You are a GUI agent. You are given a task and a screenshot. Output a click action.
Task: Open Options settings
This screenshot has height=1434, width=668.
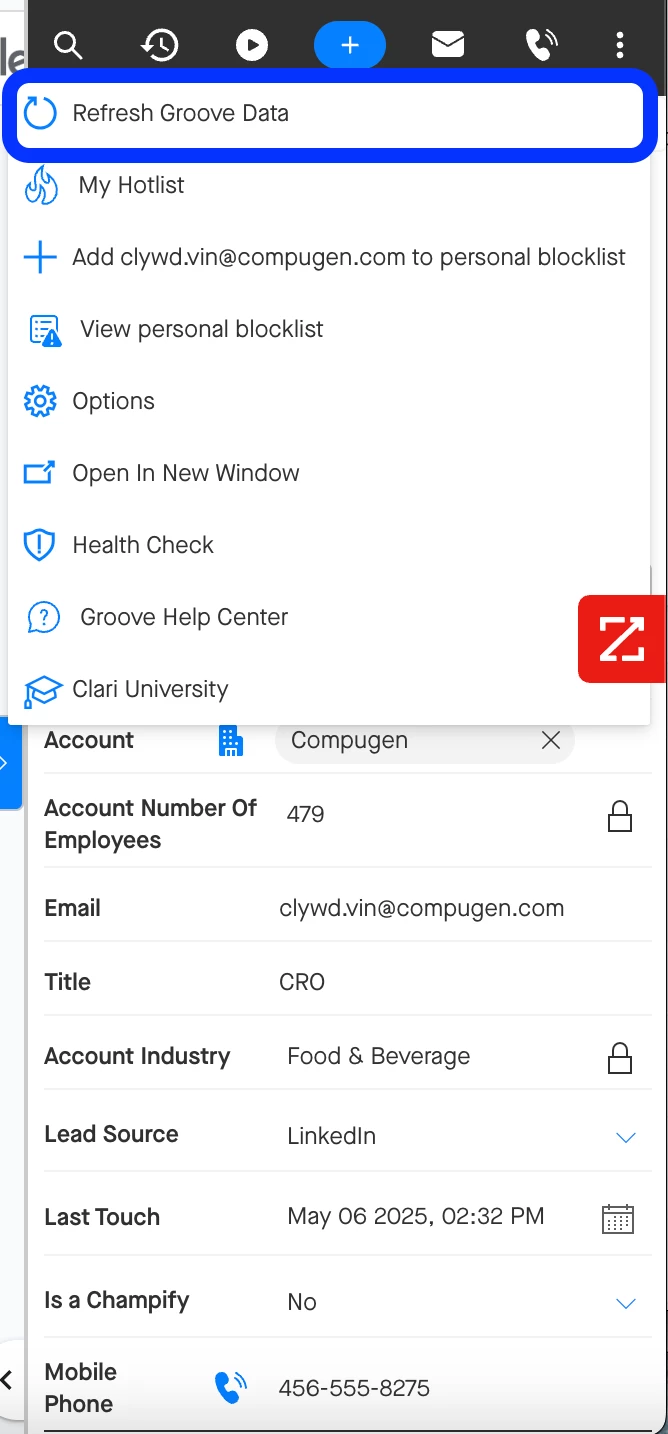pyautogui.click(x=329, y=402)
